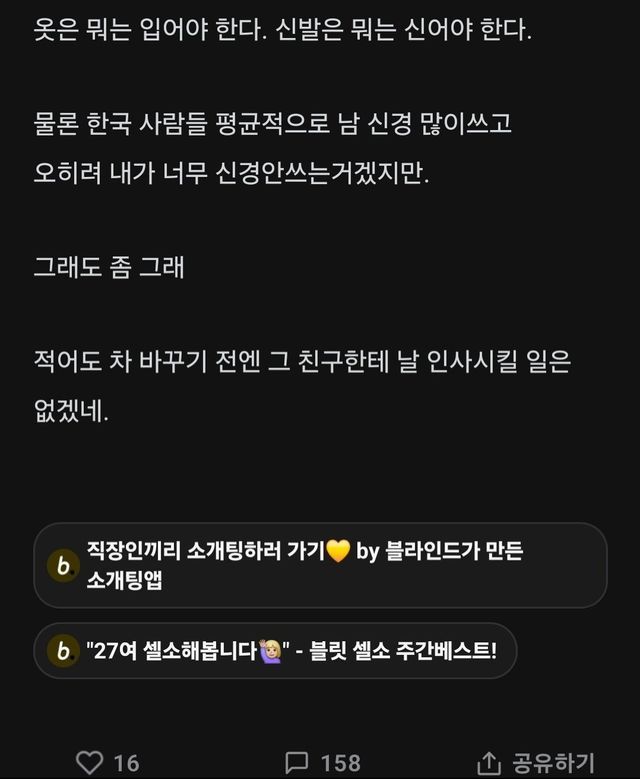640x779 pixels.
Task: Open the 직장인끼리 소개팅하러 가기 banner
Action: click(x=320, y=565)
